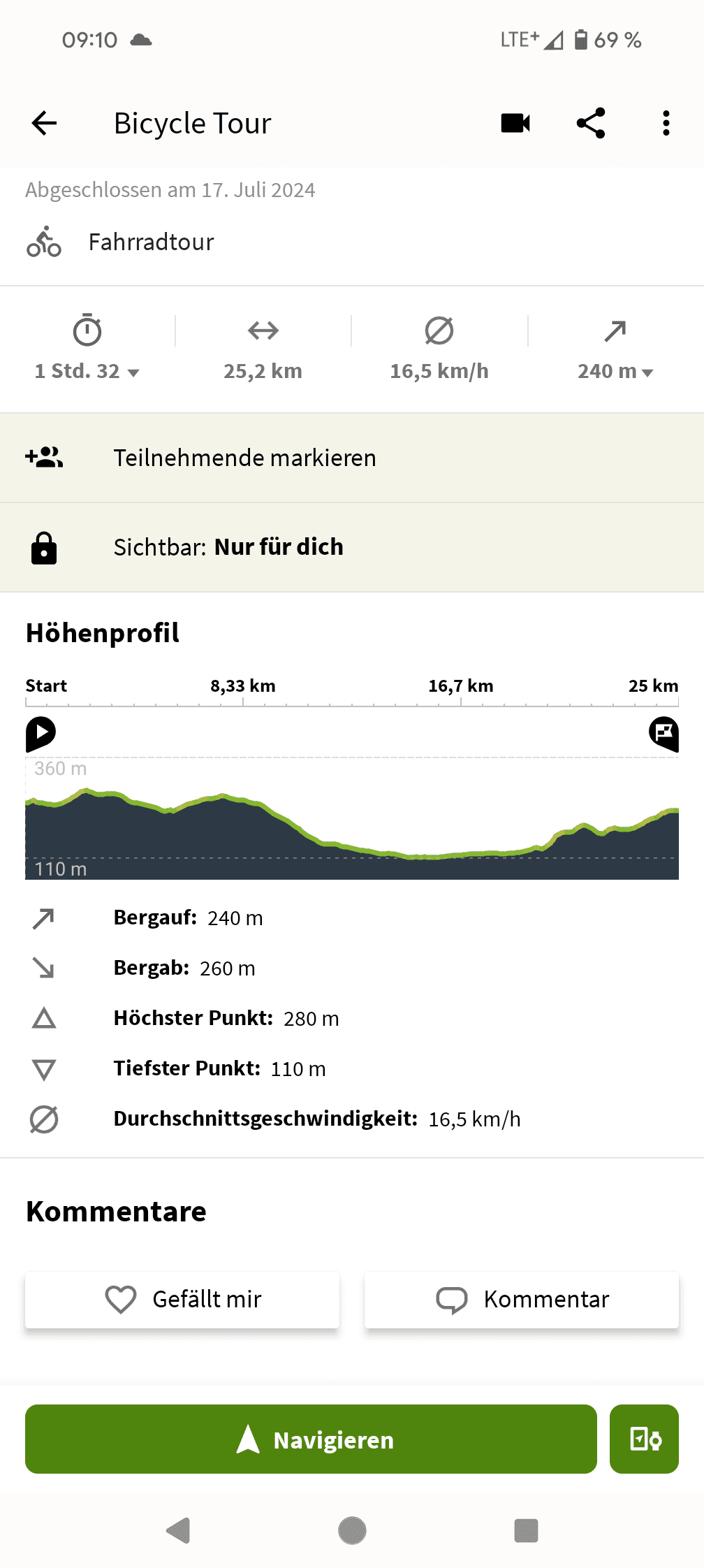Image resolution: width=704 pixels, height=1568 pixels.
Task: Expand the 240 m elevation dropdown
Action: (615, 371)
